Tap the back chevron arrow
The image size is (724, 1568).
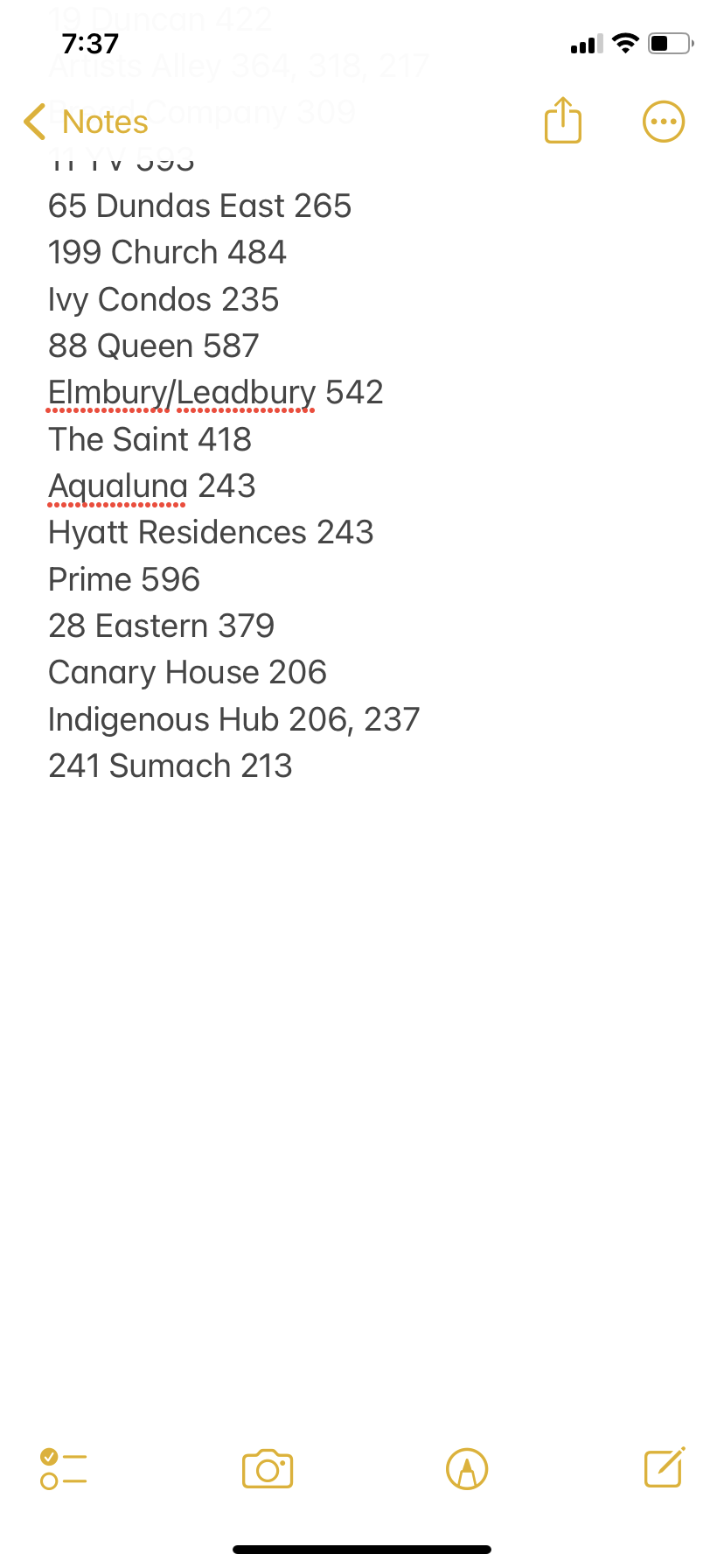(34, 122)
